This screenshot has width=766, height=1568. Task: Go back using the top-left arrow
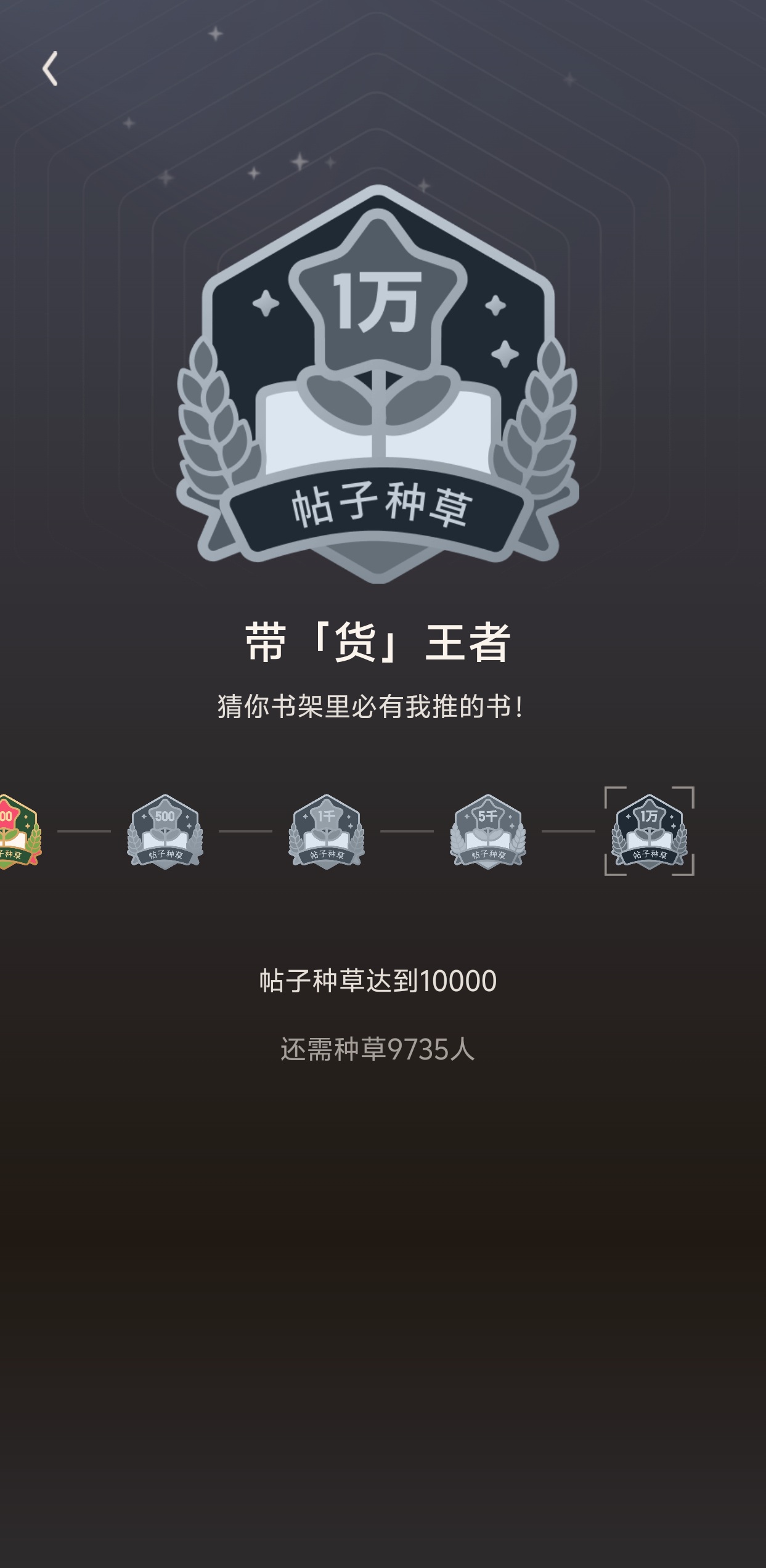tap(50, 68)
